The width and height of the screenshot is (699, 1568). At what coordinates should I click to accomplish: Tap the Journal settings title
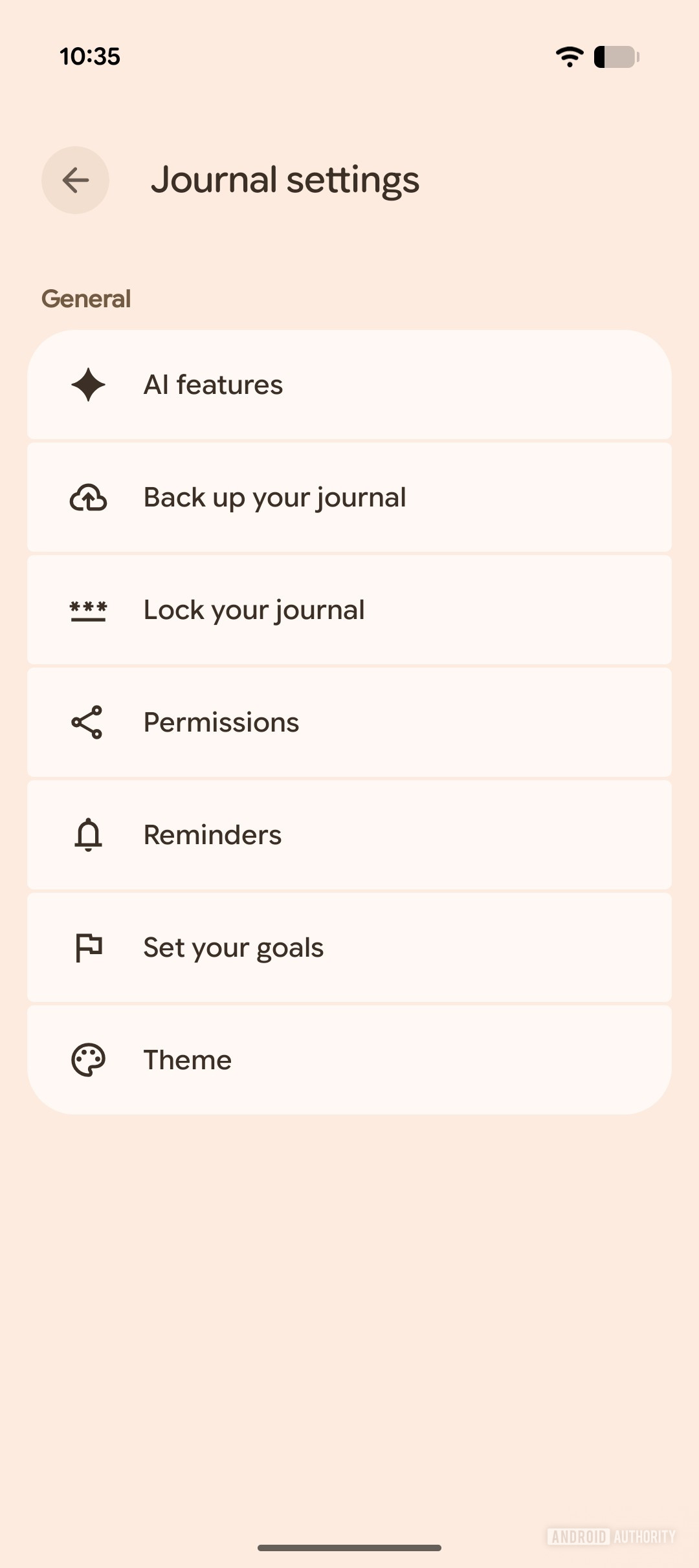click(x=285, y=180)
